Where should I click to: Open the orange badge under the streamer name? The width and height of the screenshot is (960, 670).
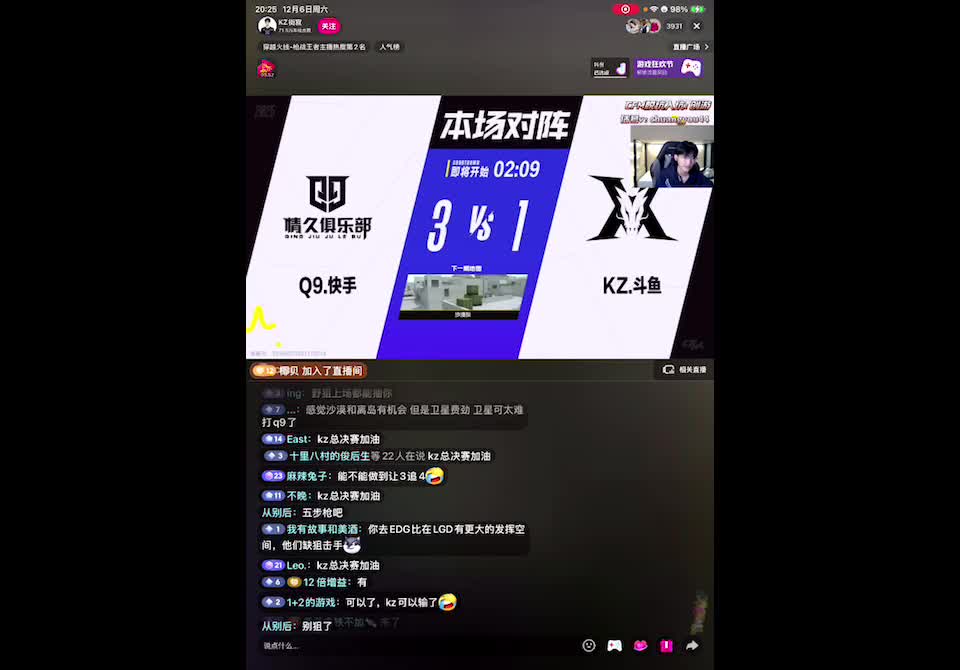coord(266,69)
